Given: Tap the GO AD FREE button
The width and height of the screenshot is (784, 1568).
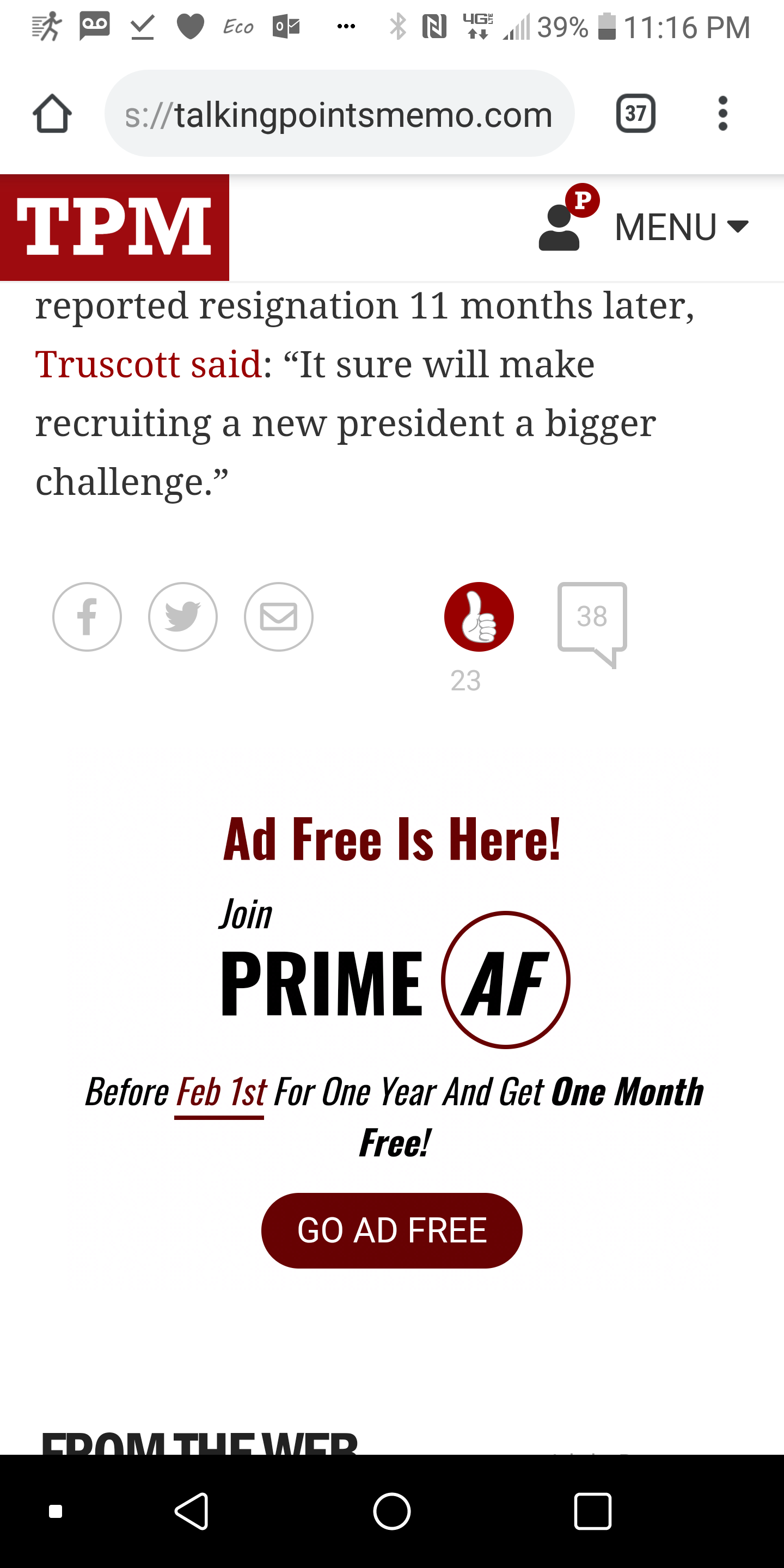Looking at the screenshot, I should 392,1230.
